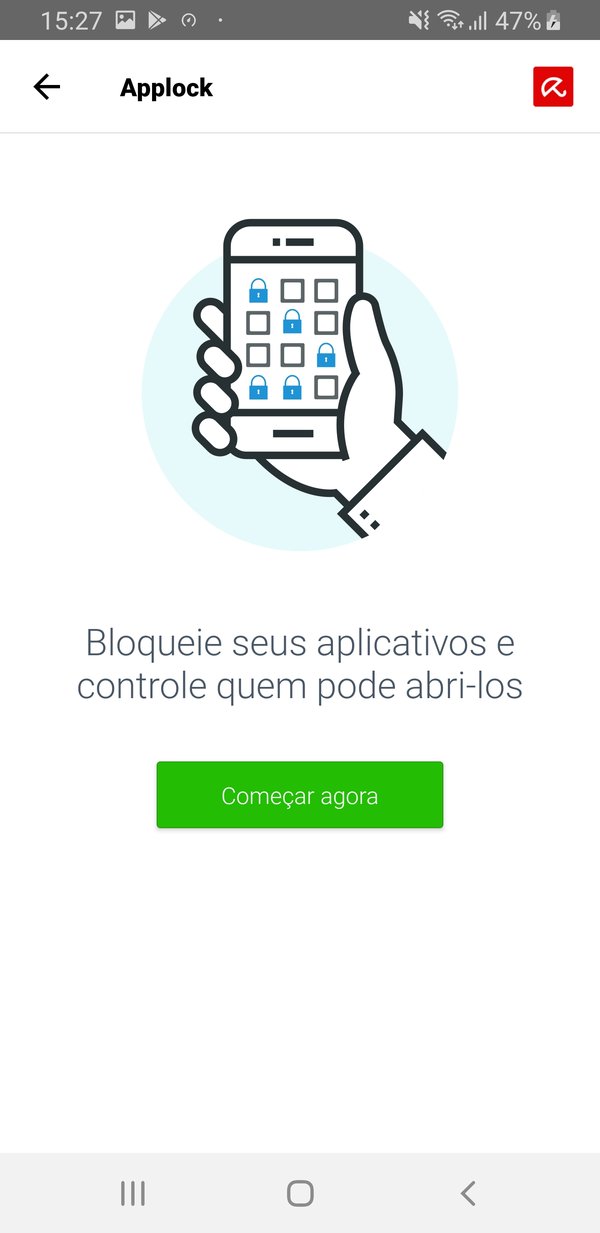The height and width of the screenshot is (1233, 600).
Task: Tap the green Começar agora button
Action: [x=299, y=795]
